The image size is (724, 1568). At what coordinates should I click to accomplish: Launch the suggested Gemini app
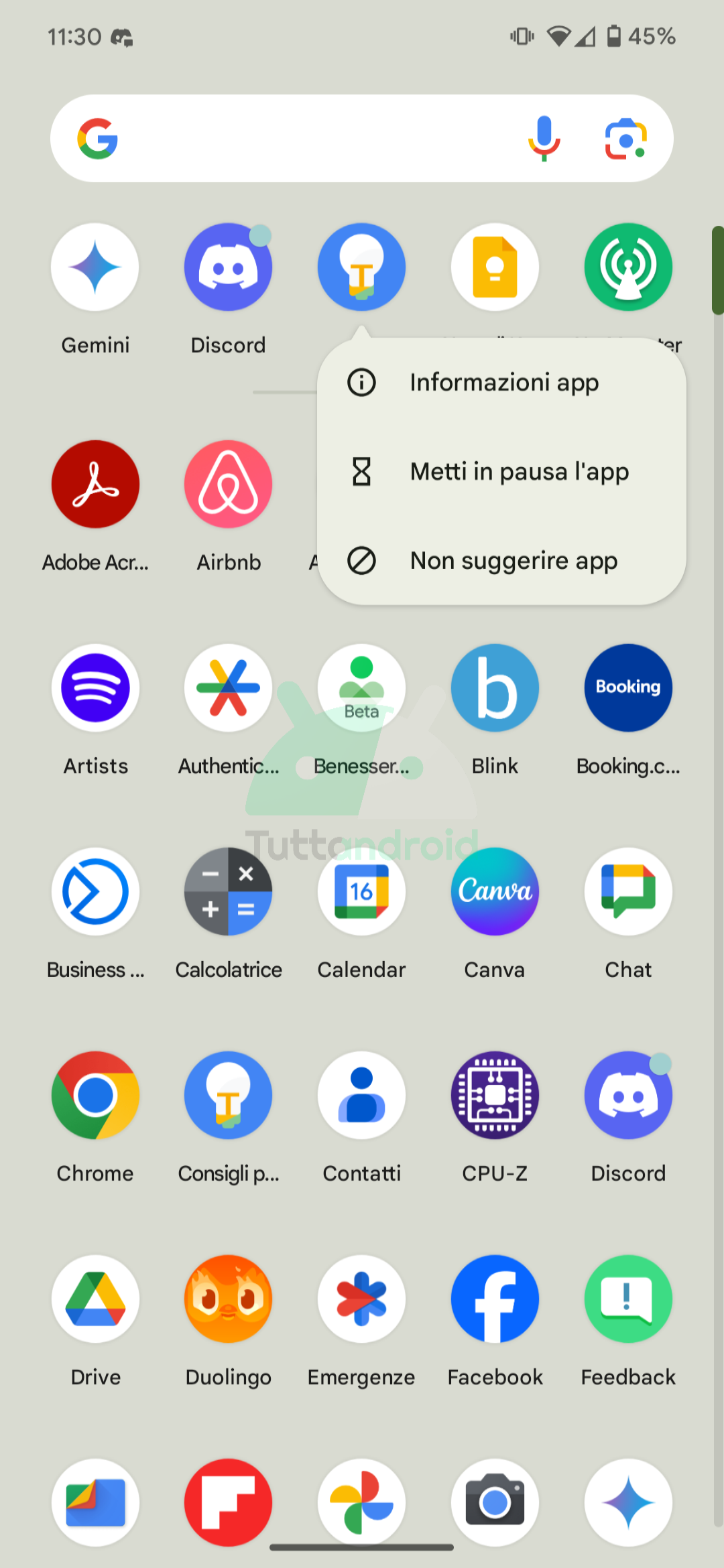click(95, 267)
